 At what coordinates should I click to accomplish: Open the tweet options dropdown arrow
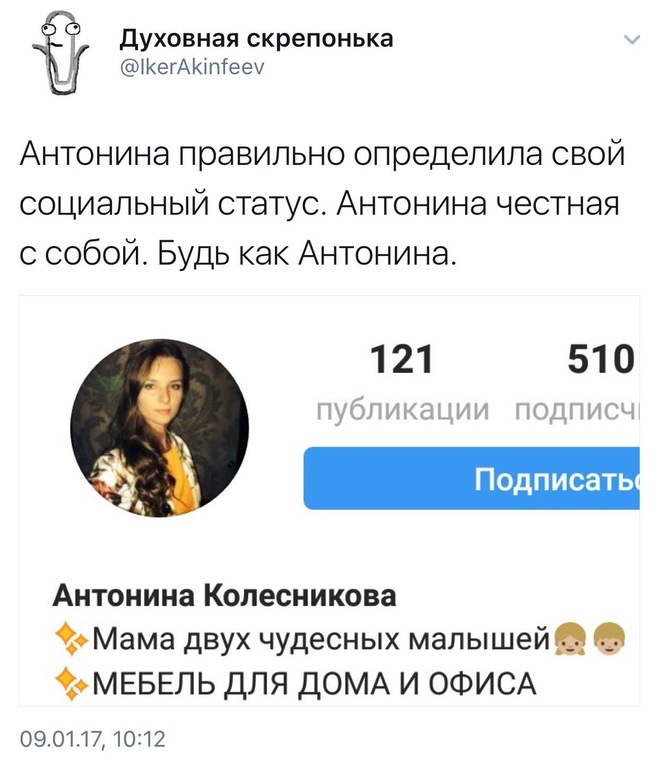point(631,41)
